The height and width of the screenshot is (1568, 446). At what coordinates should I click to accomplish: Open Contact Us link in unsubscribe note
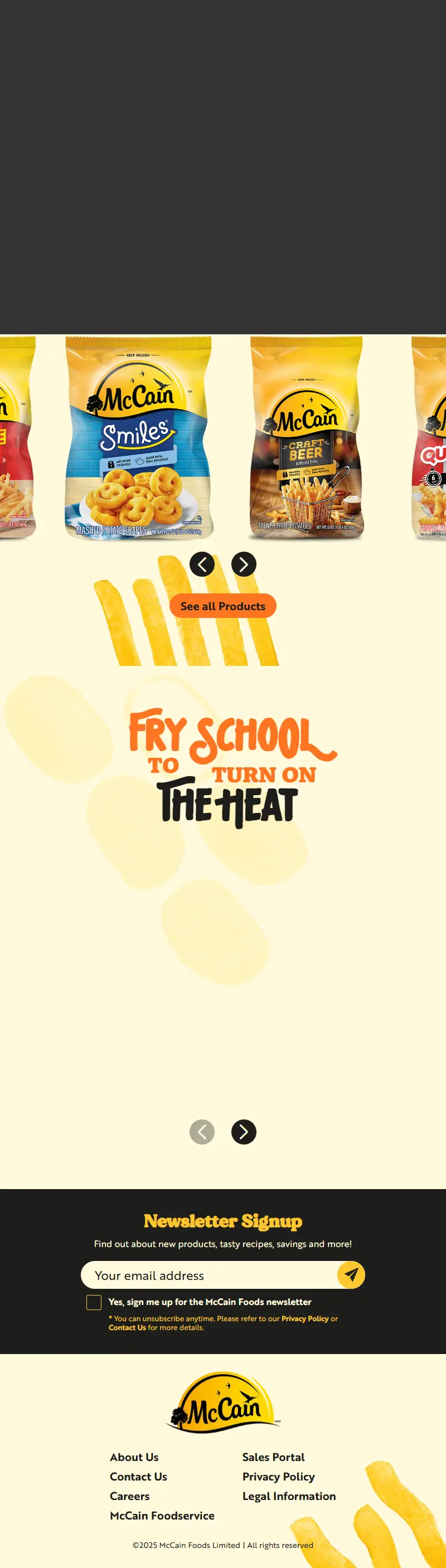point(127,1328)
